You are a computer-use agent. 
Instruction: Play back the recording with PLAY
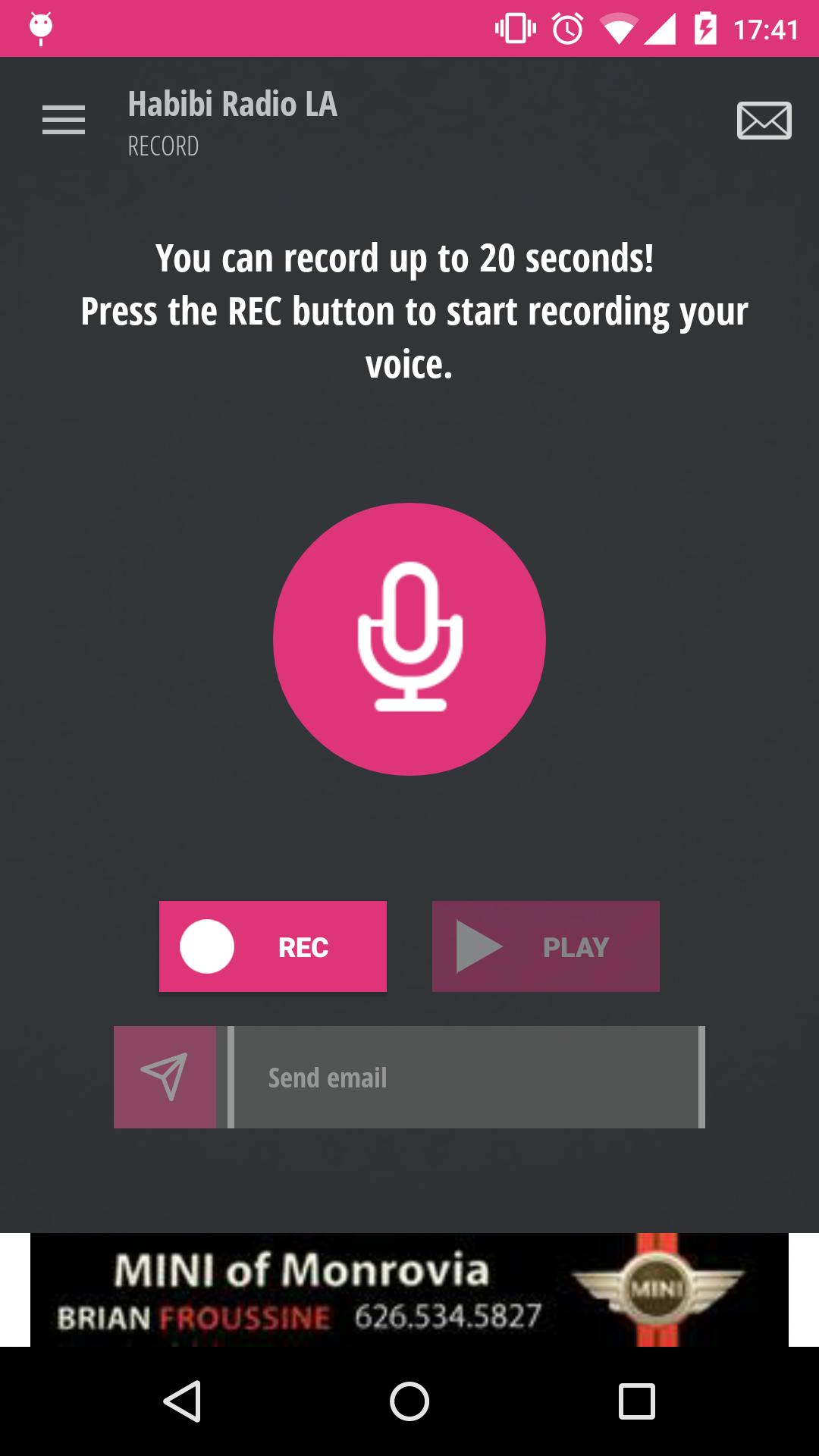point(546,946)
